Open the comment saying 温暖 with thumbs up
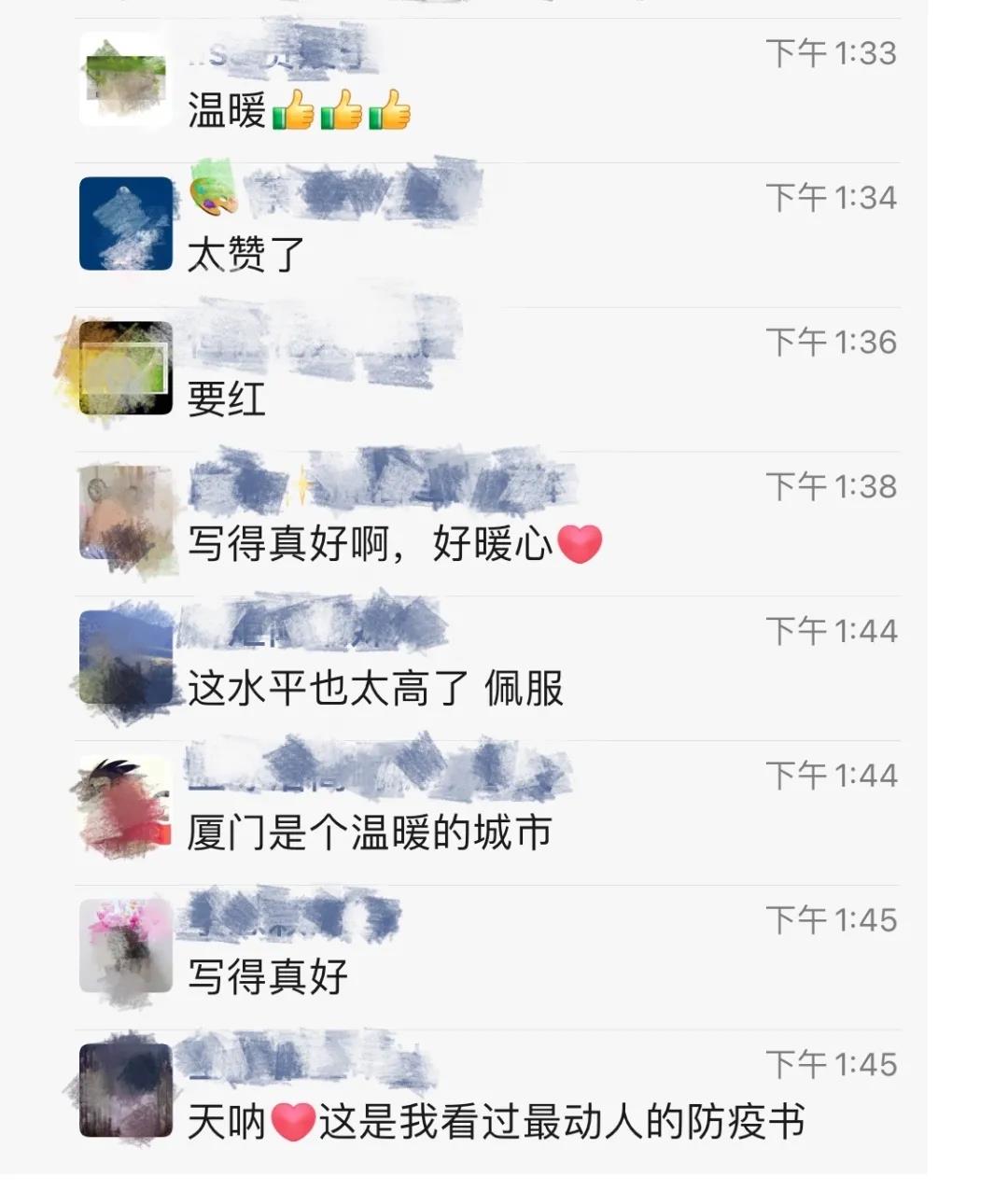 pyautogui.click(x=299, y=110)
